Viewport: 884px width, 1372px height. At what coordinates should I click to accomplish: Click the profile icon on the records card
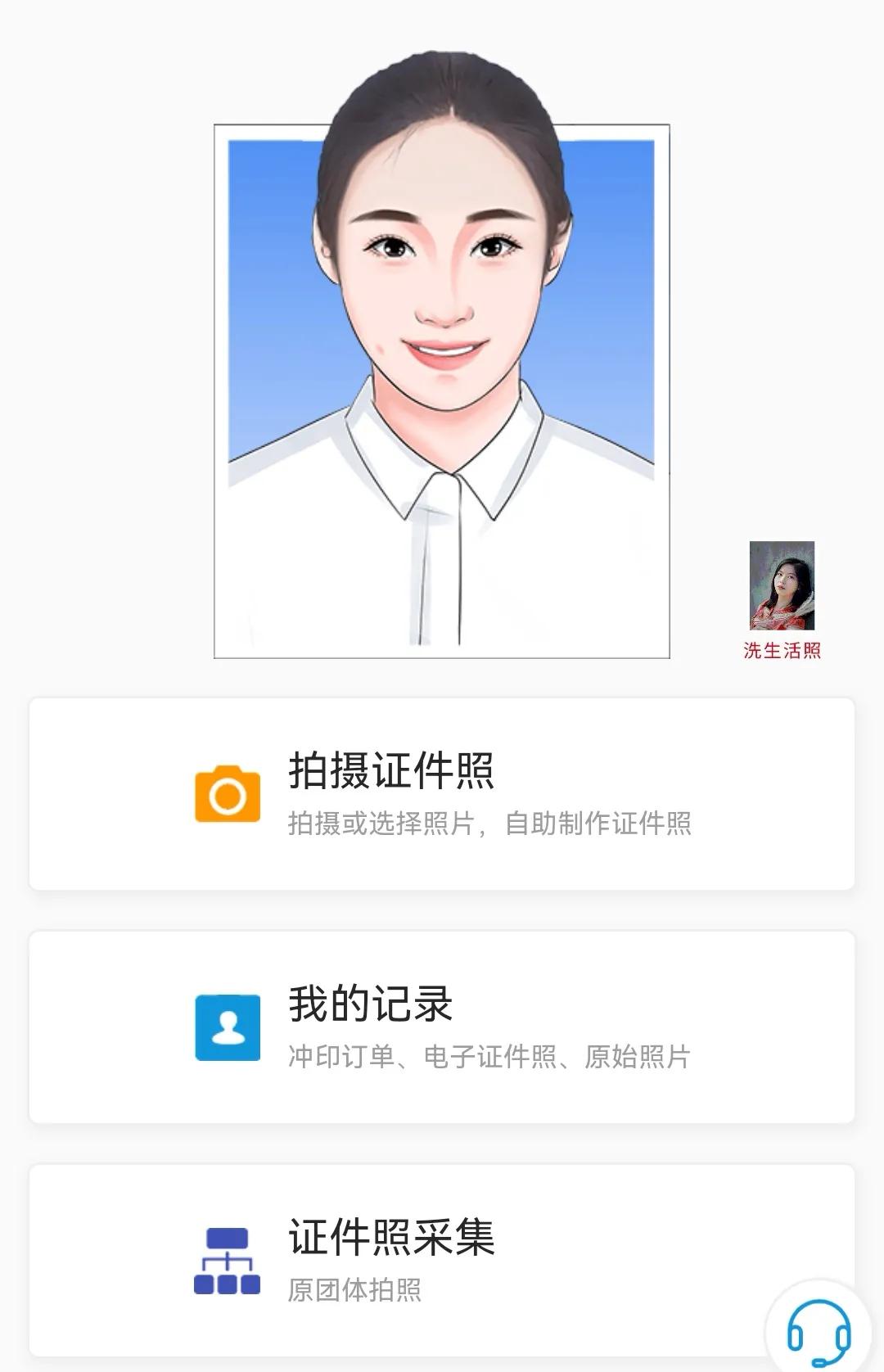point(227,1027)
